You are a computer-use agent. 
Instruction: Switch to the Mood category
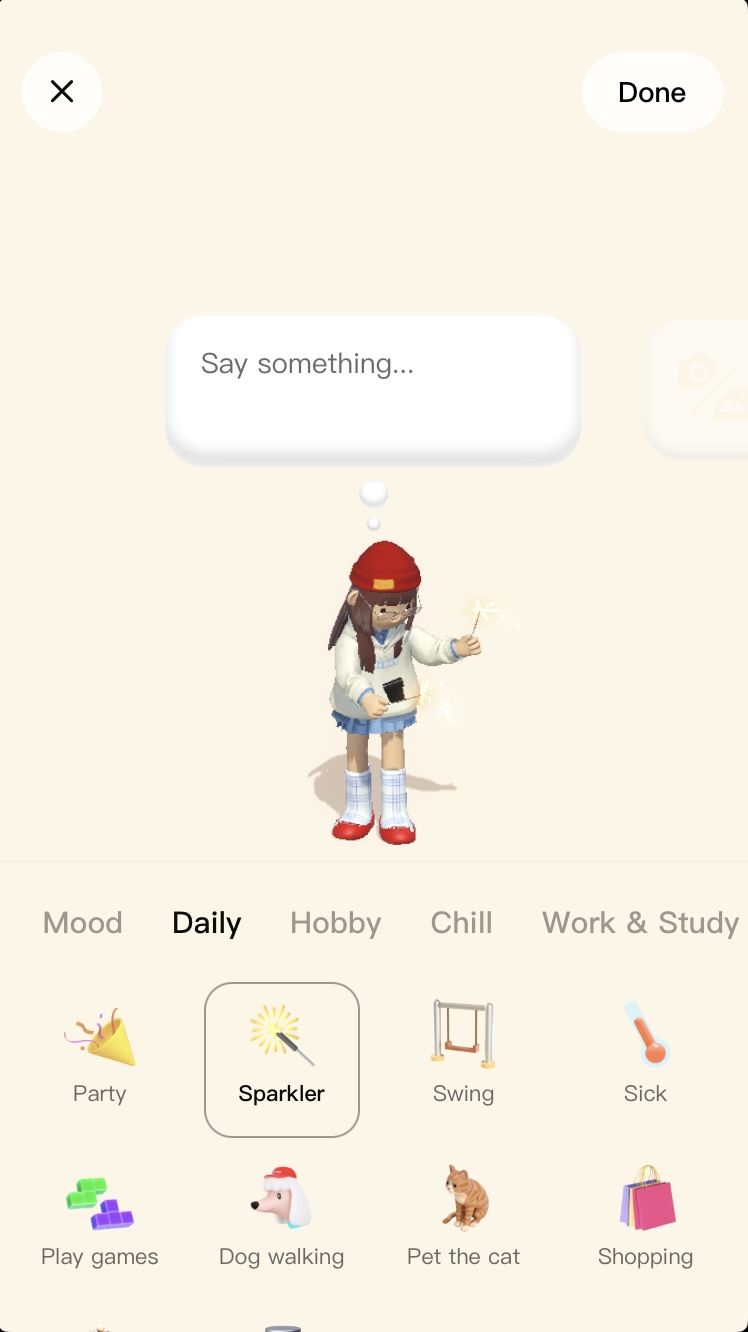tap(83, 922)
